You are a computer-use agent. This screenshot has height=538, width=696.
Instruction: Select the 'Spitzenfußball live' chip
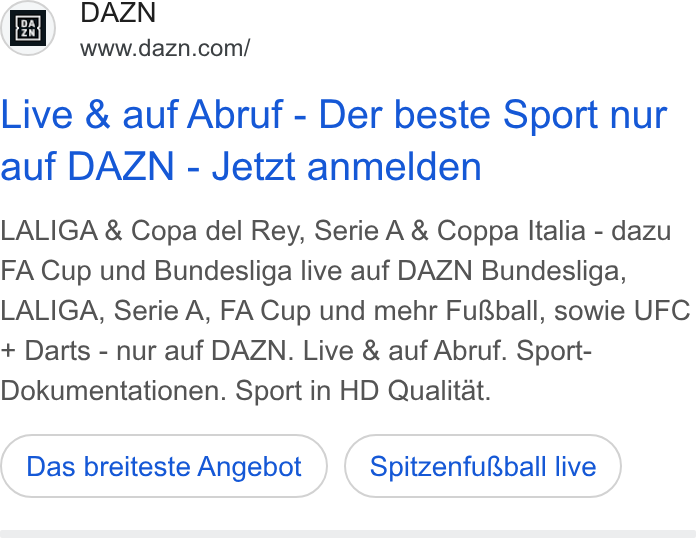pyautogui.click(x=483, y=466)
